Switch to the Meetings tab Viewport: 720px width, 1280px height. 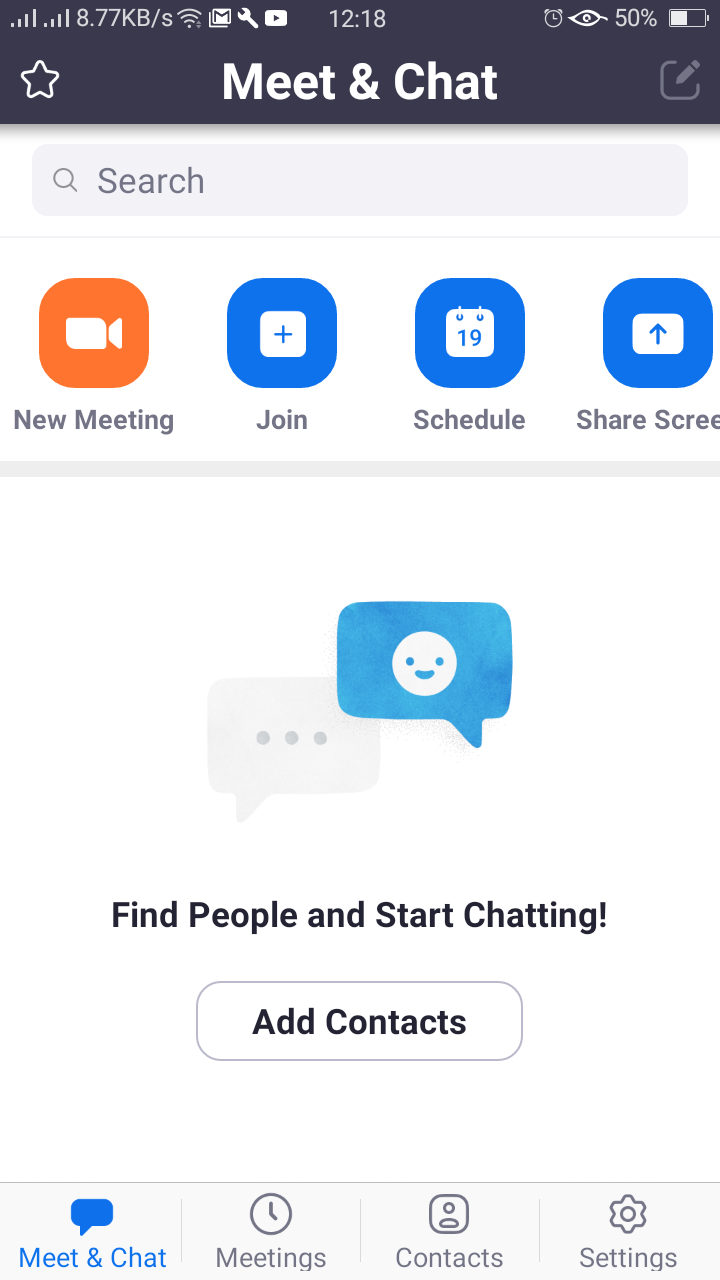(271, 1232)
